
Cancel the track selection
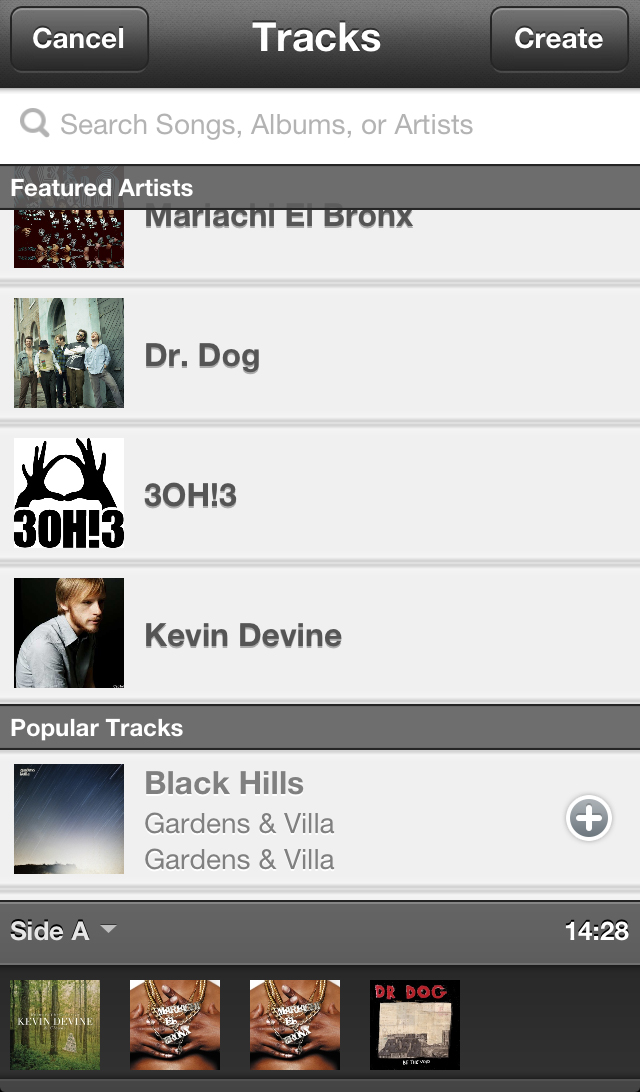tap(79, 39)
